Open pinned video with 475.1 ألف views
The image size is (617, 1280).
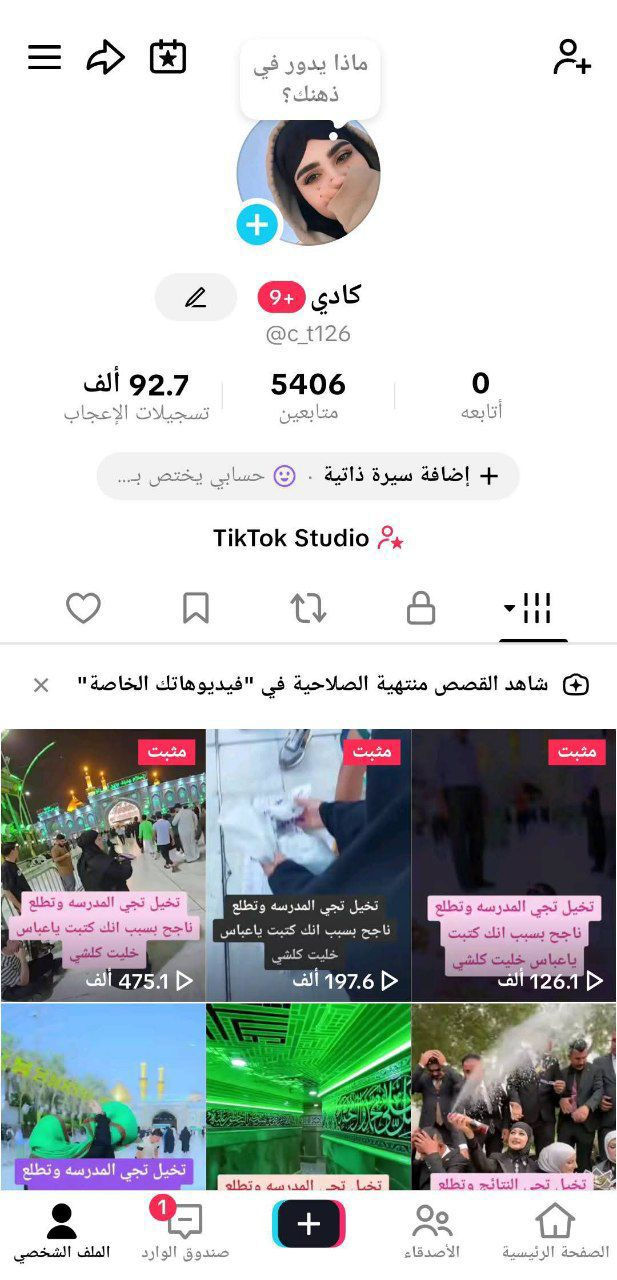(103, 865)
